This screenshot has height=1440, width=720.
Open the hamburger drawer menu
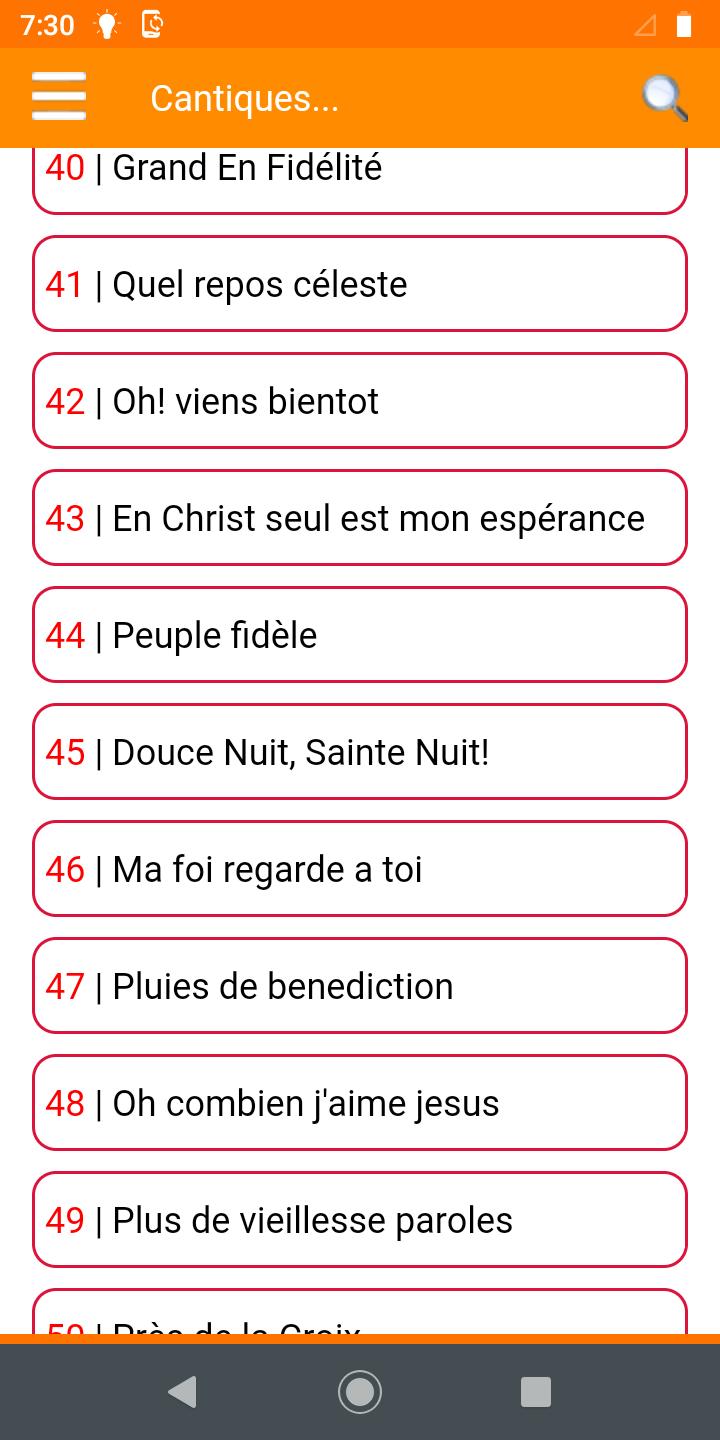(x=59, y=97)
